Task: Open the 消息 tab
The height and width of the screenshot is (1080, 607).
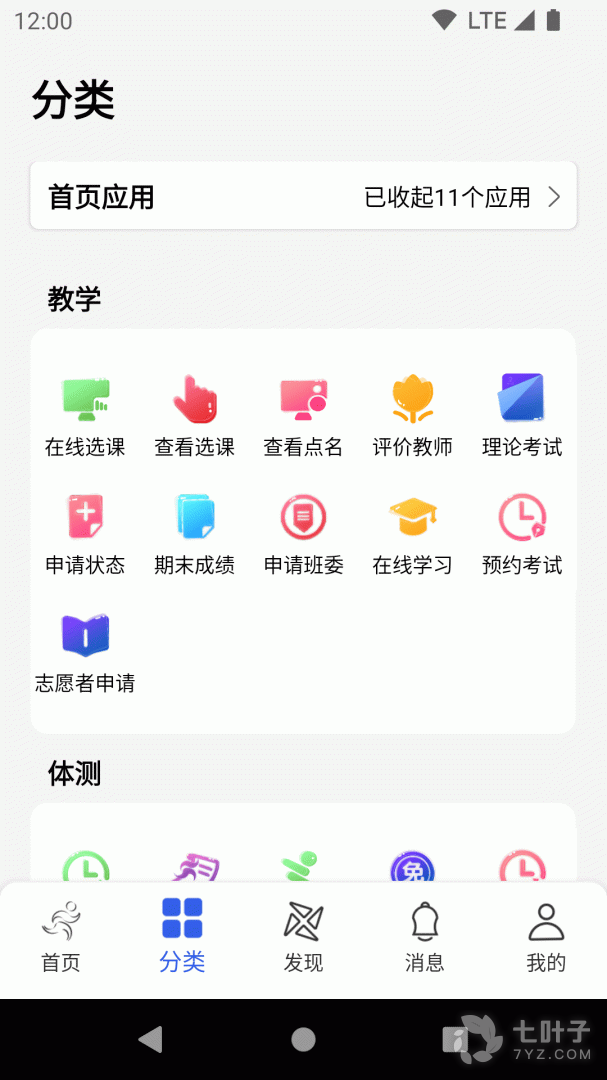Action: coord(424,936)
